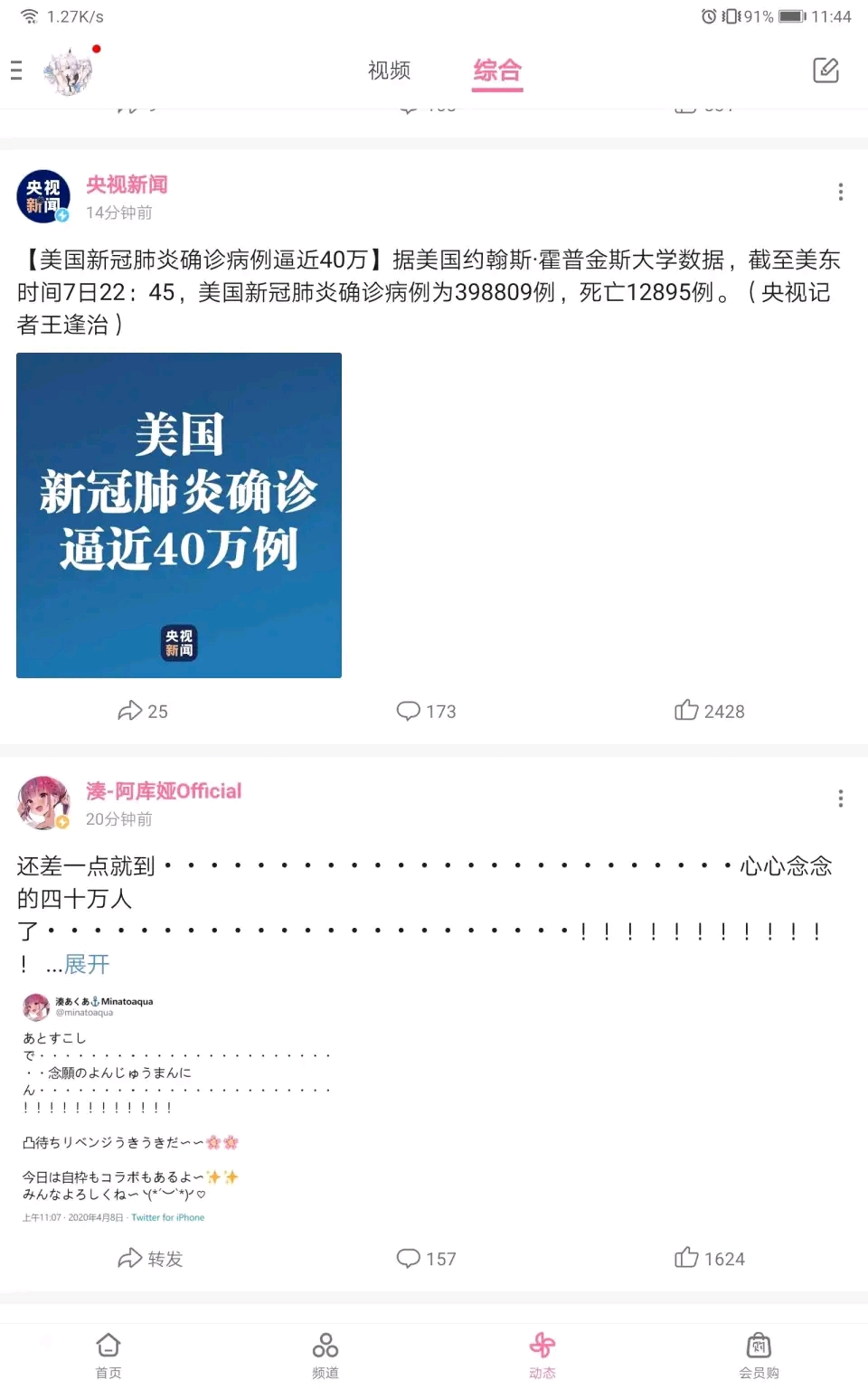Open the 会员购 tab

[x=759, y=1355]
